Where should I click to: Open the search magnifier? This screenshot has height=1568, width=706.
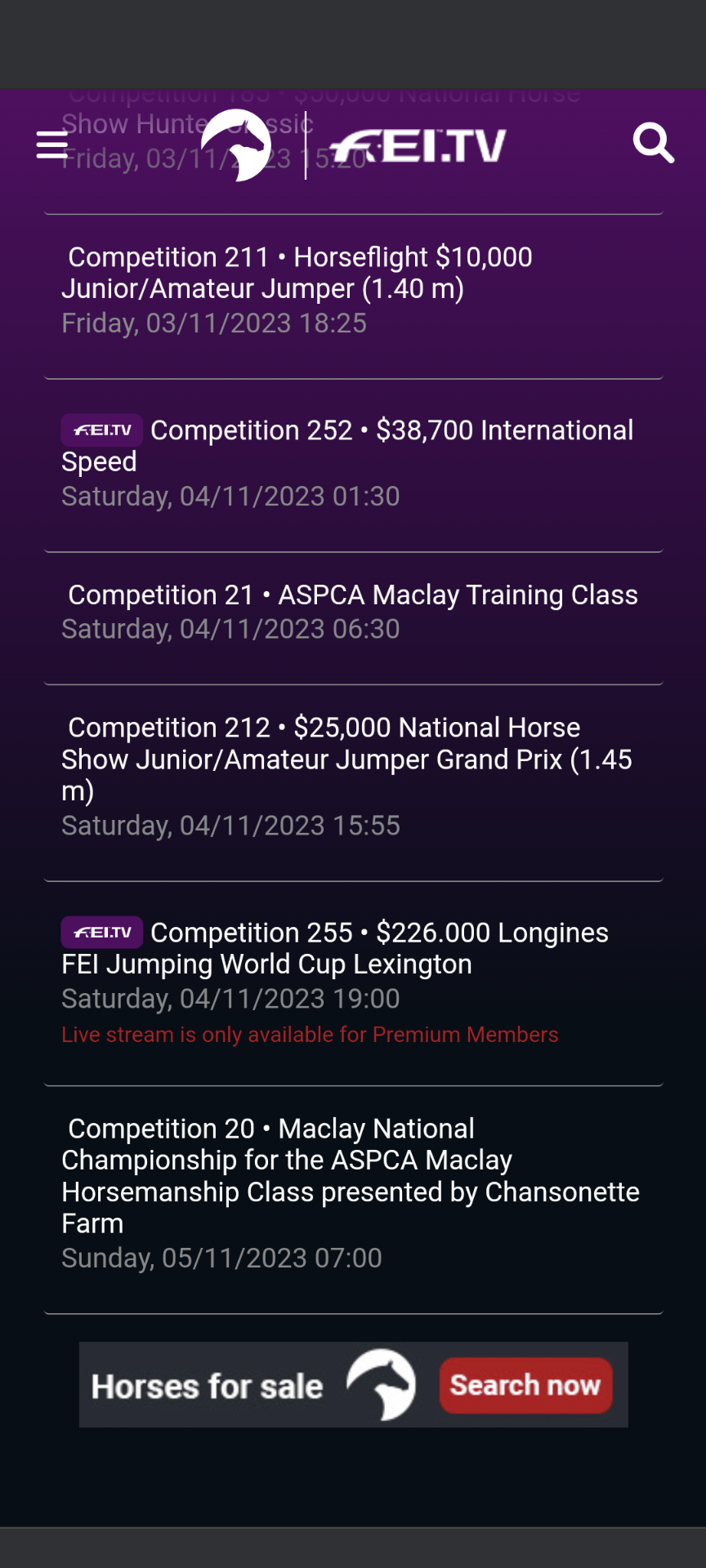coord(654,144)
